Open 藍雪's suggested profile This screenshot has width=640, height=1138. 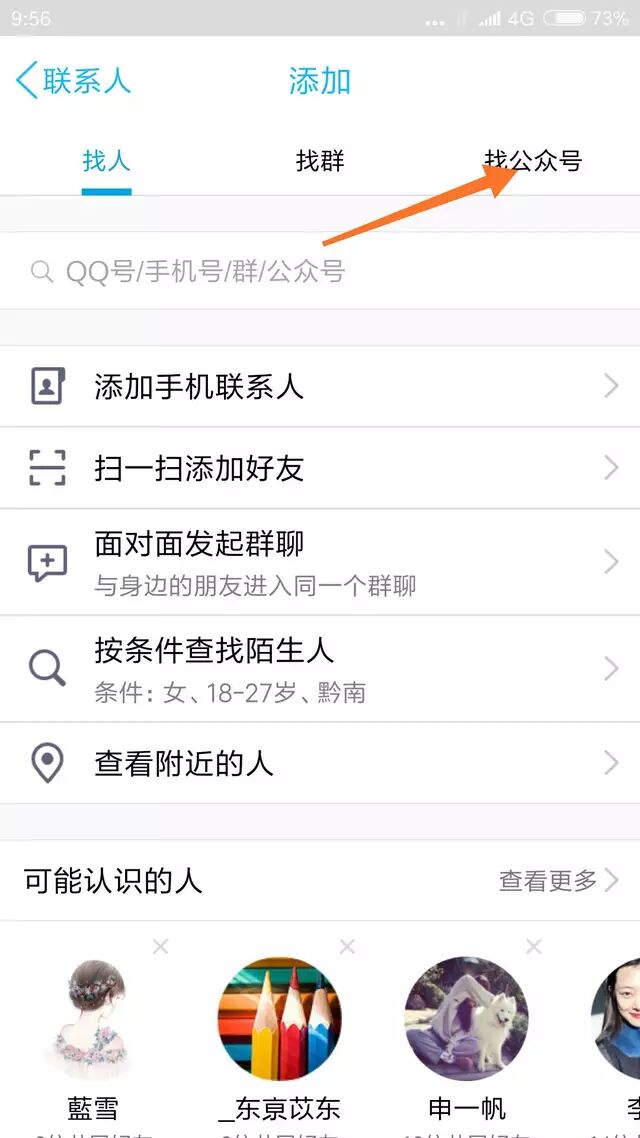tap(93, 1019)
